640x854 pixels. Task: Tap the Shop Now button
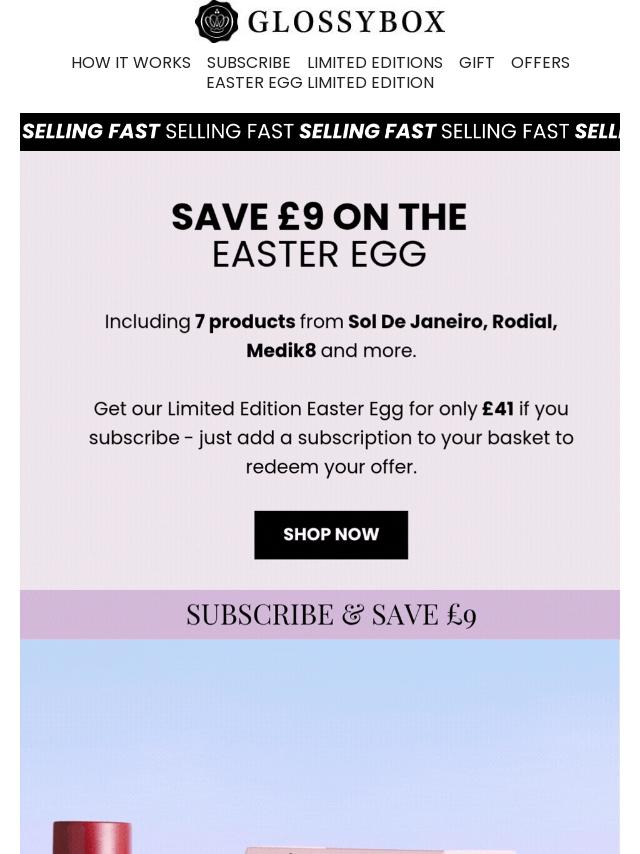coord(331,535)
